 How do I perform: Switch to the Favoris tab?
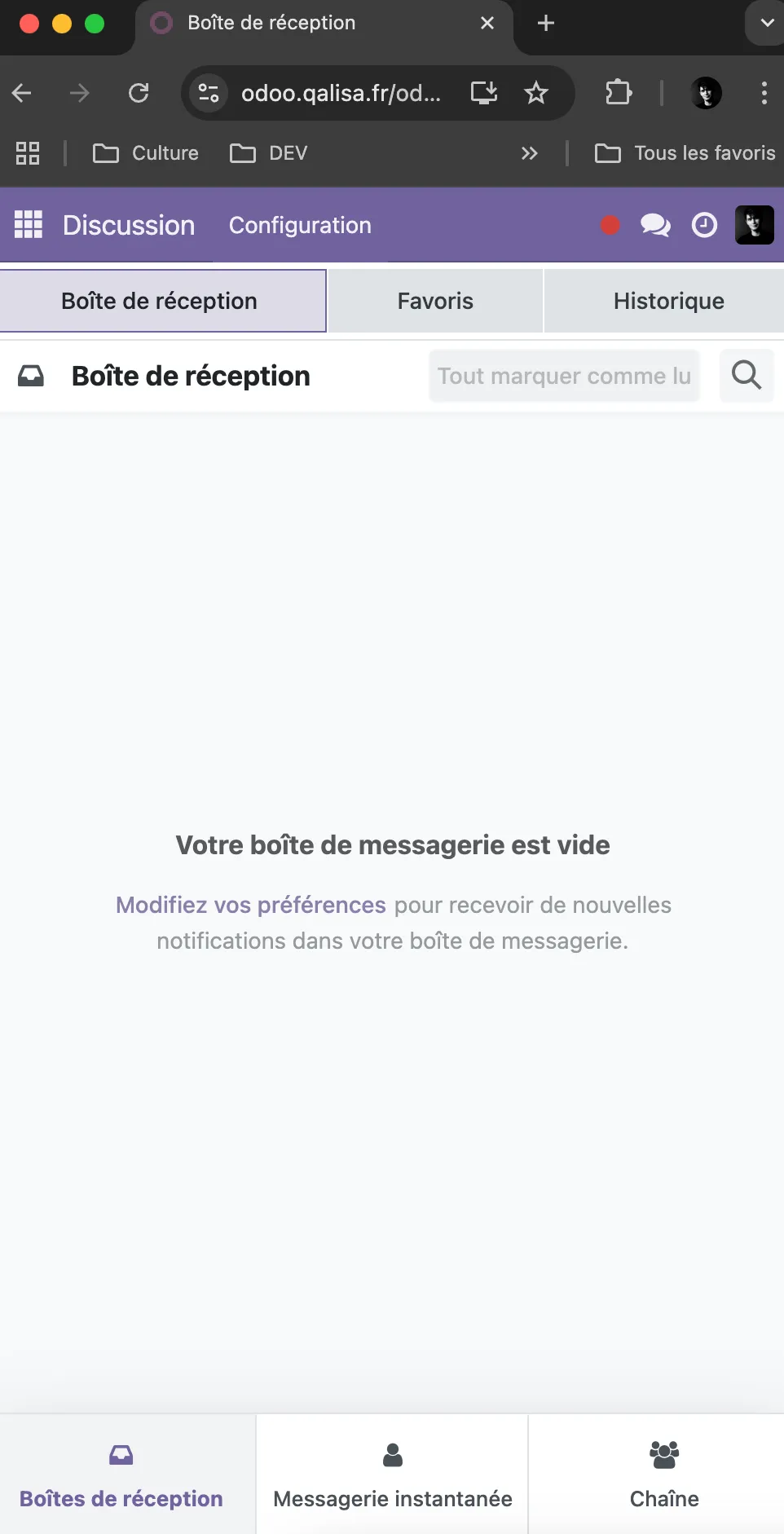click(435, 302)
